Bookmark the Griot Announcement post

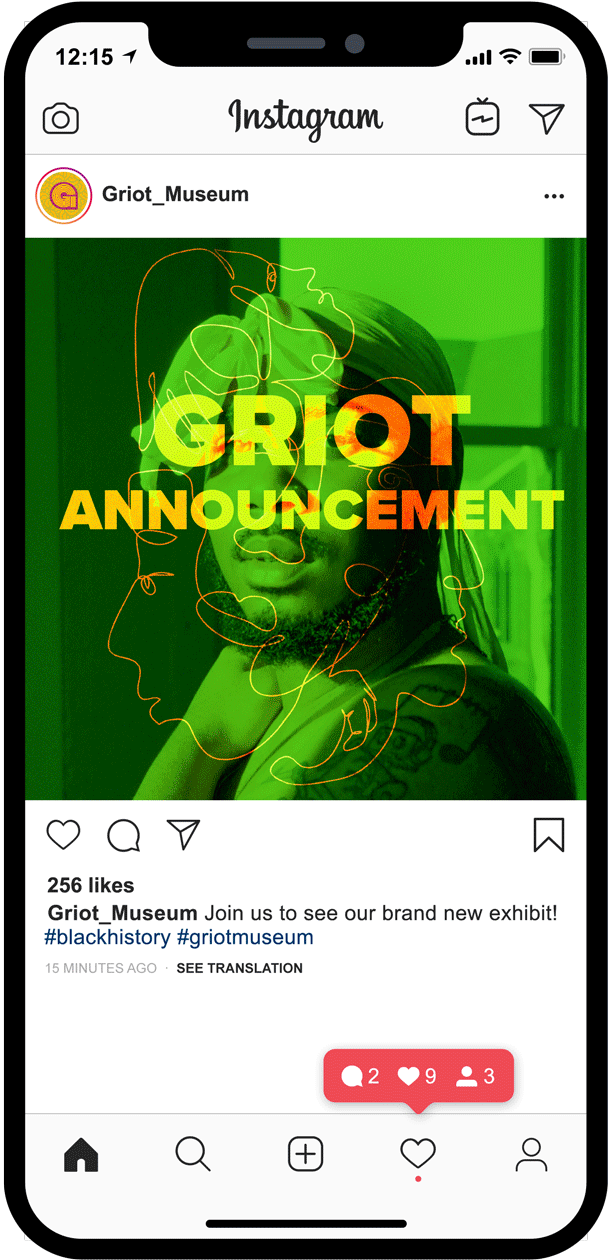[549, 835]
